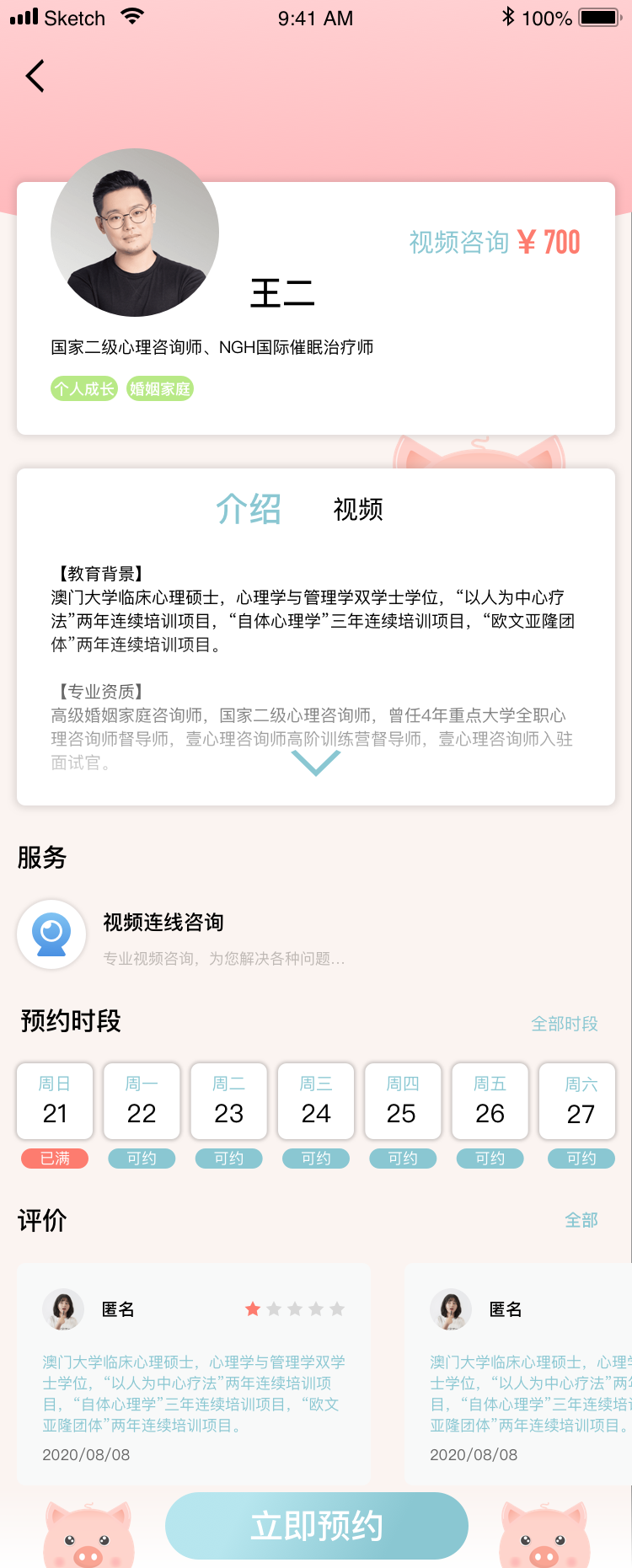Choose 周二 23 for appointment

coord(228,1102)
